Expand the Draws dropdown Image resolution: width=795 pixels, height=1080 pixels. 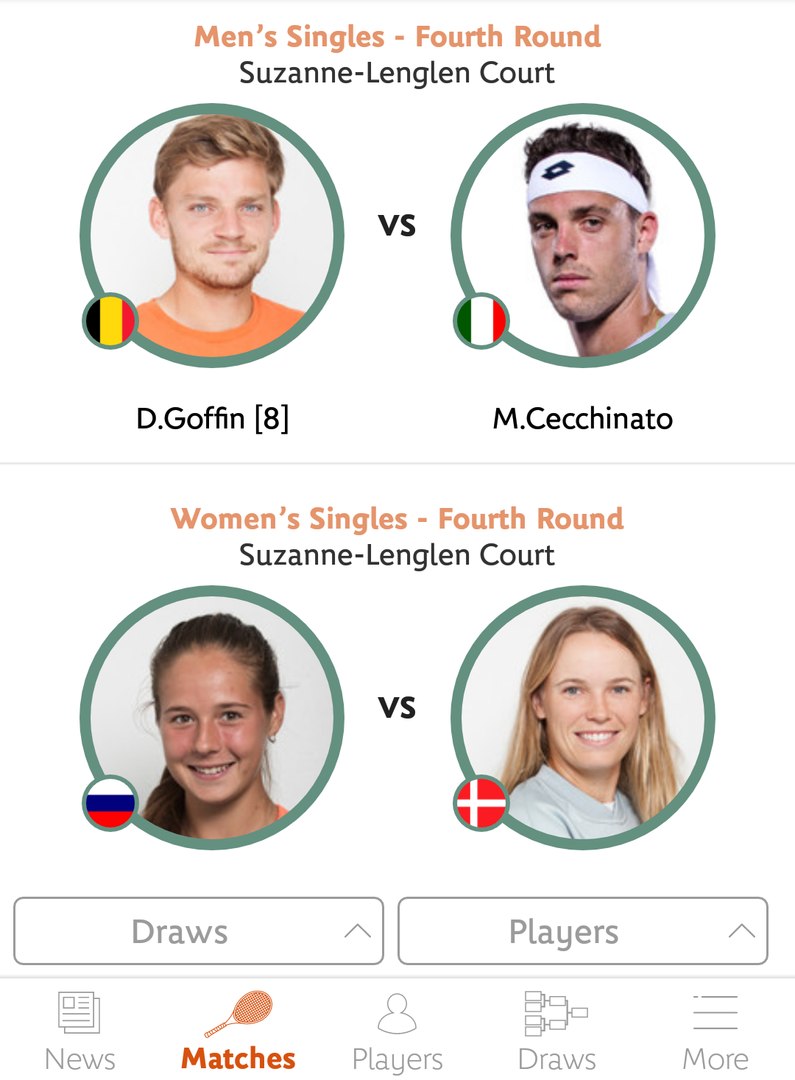pyautogui.click(x=198, y=931)
